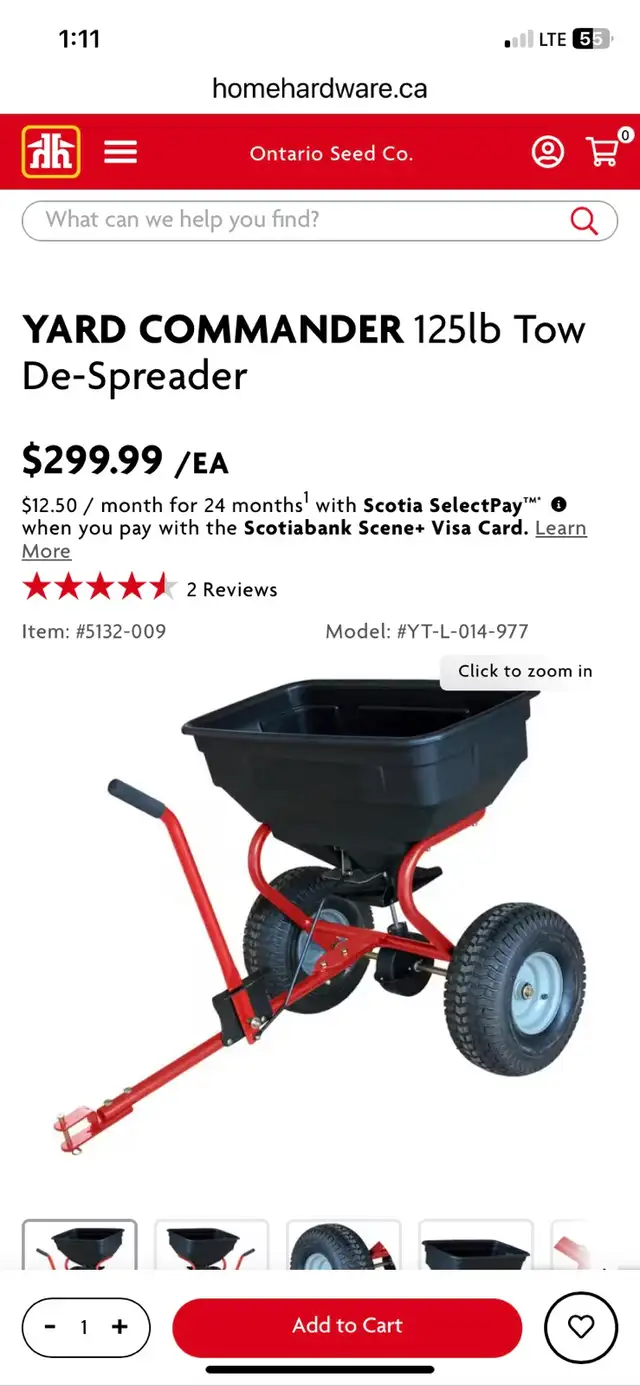Open the 2 Reviews link
Image resolution: width=640 pixels, height=1386 pixels.
pyautogui.click(x=232, y=590)
